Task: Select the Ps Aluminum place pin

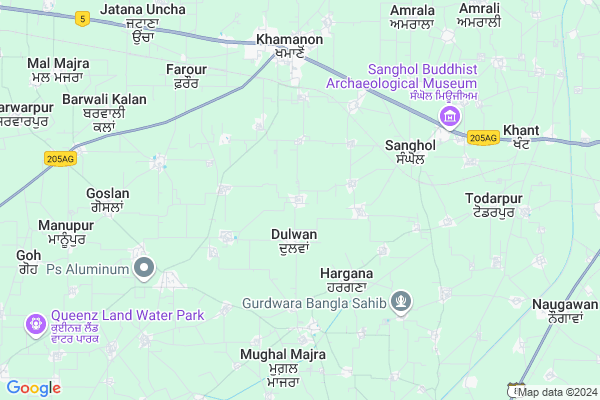Action: 145,268
